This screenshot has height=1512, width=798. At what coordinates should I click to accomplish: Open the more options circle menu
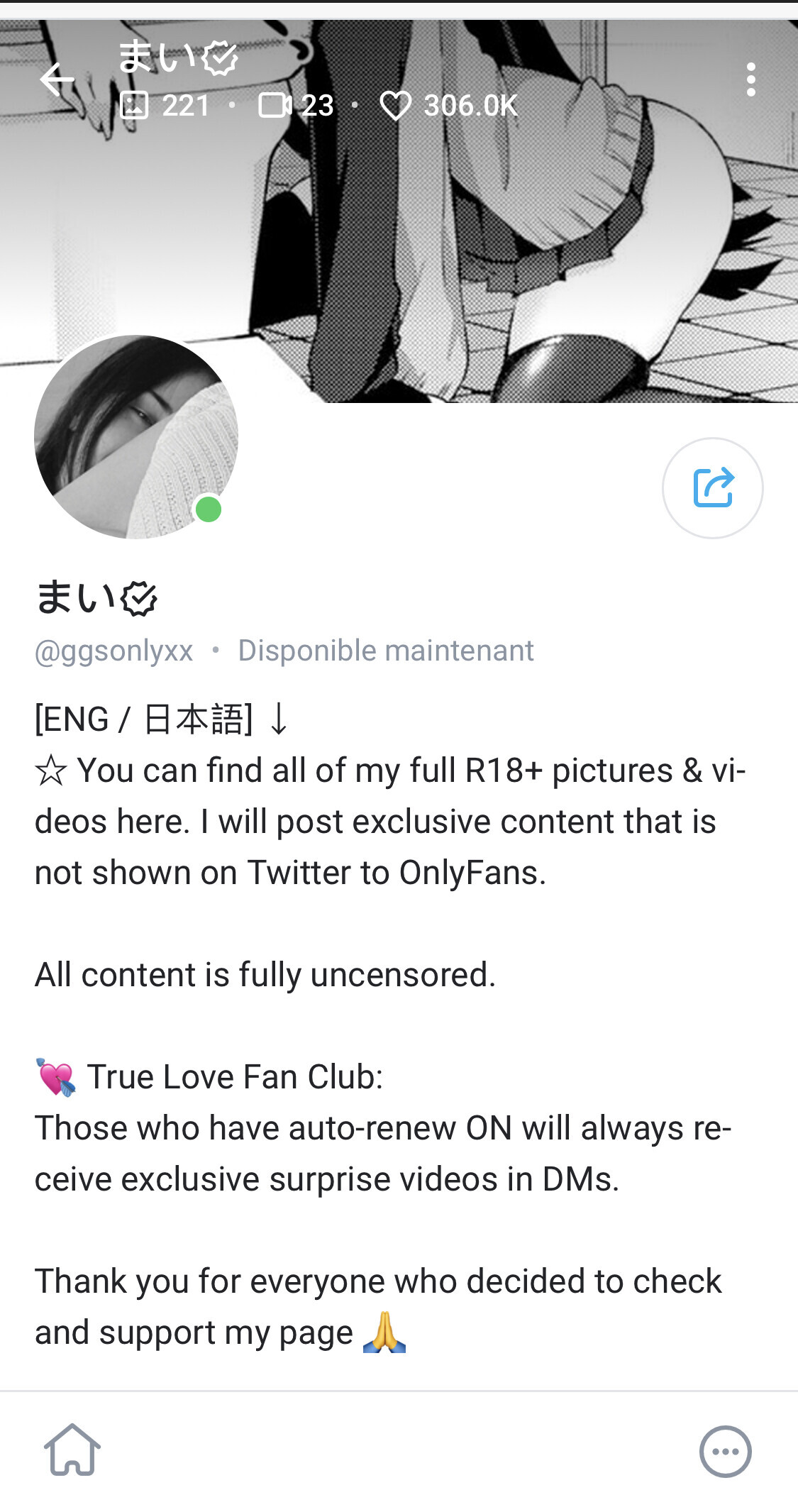pyautogui.click(x=725, y=1452)
